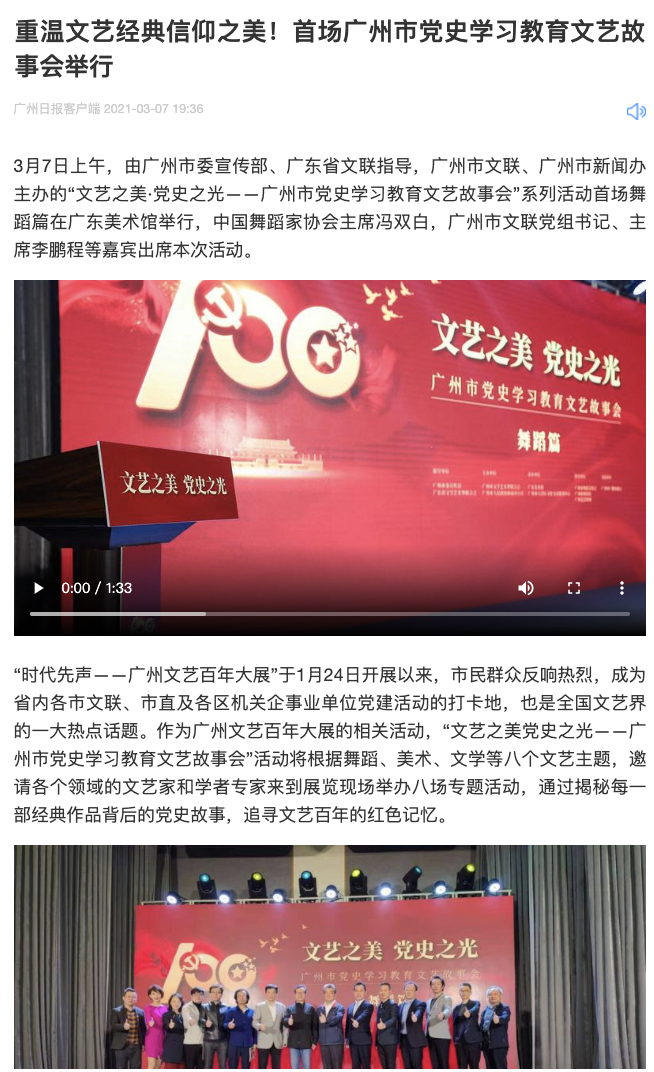
Task: Play the embedded video
Action: click(39, 588)
